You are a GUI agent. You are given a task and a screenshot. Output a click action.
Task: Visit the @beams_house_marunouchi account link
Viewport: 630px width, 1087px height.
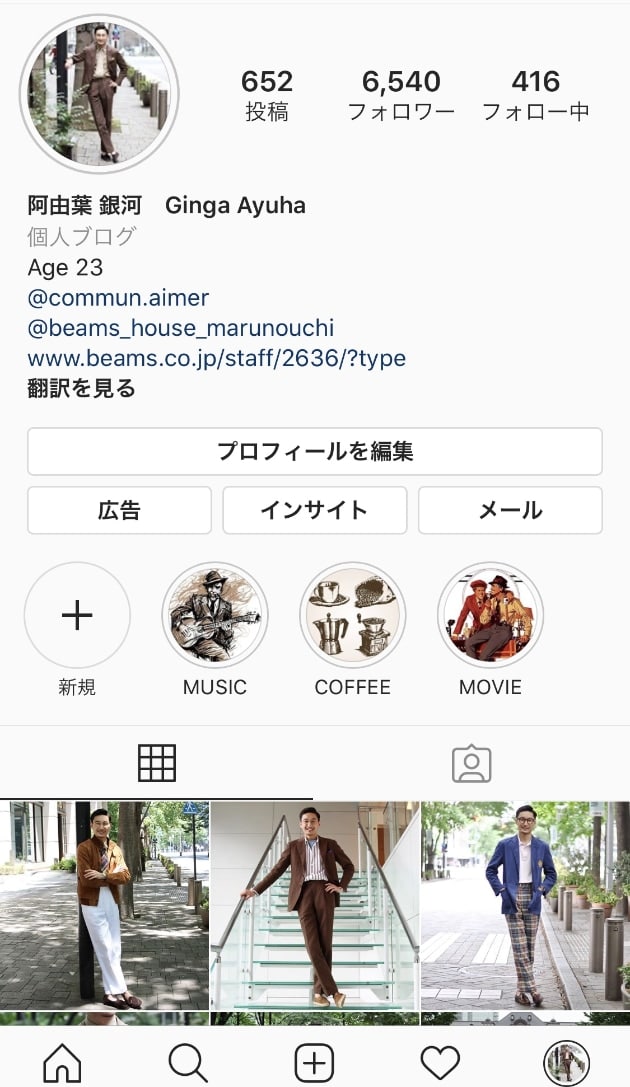coord(180,328)
